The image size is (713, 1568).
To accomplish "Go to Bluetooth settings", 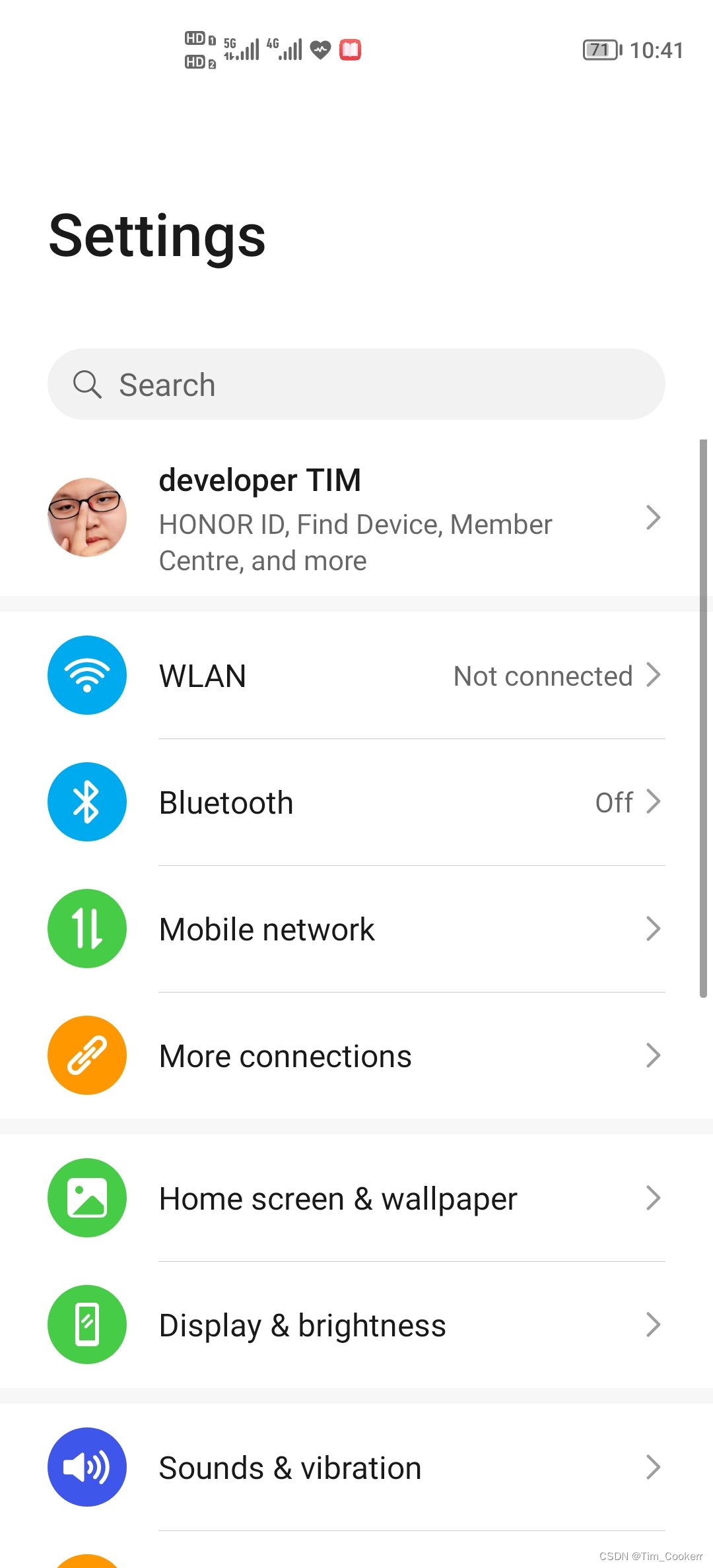I will tap(356, 802).
